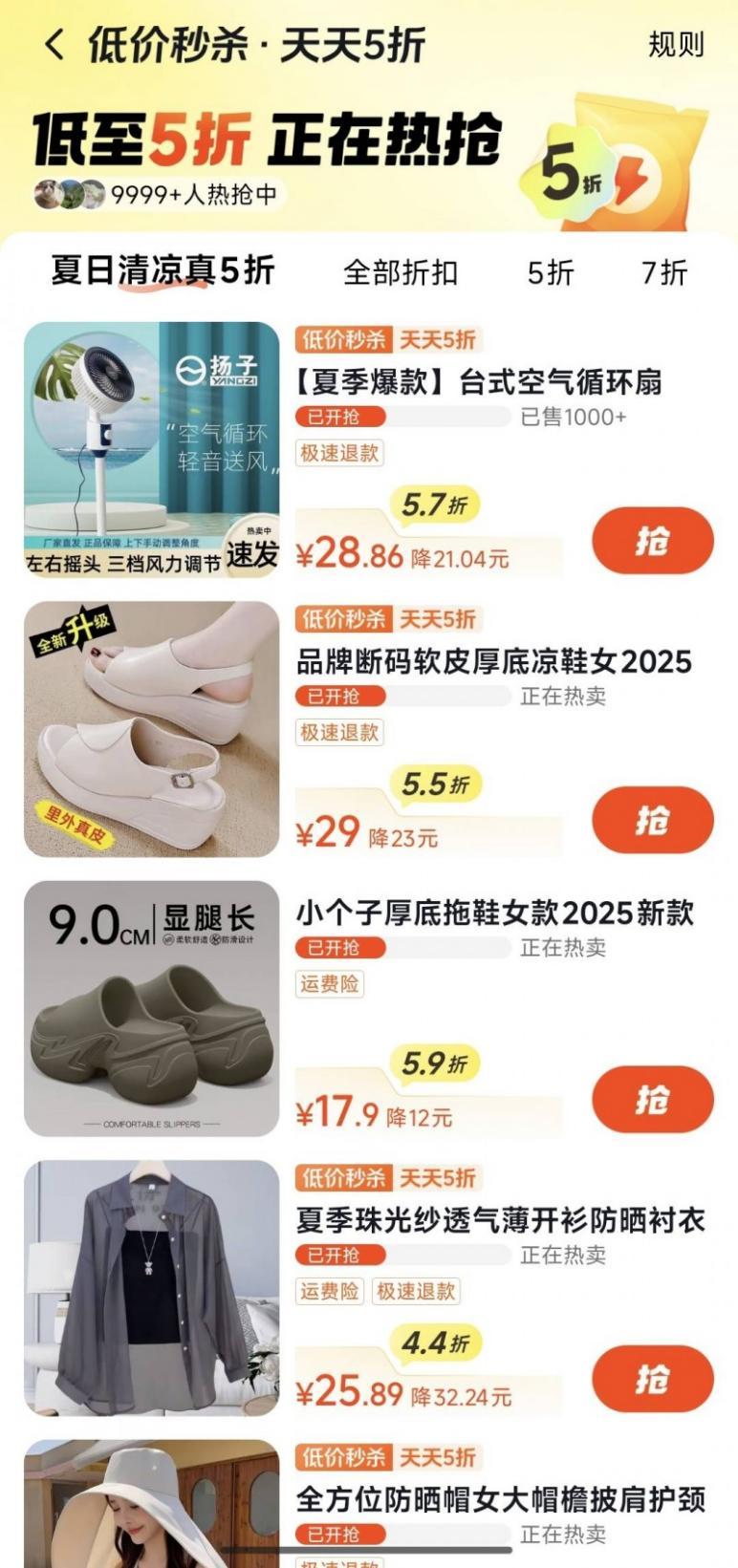Tap 抢 for 小个子厚底拖鞋女款

[x=652, y=1100]
